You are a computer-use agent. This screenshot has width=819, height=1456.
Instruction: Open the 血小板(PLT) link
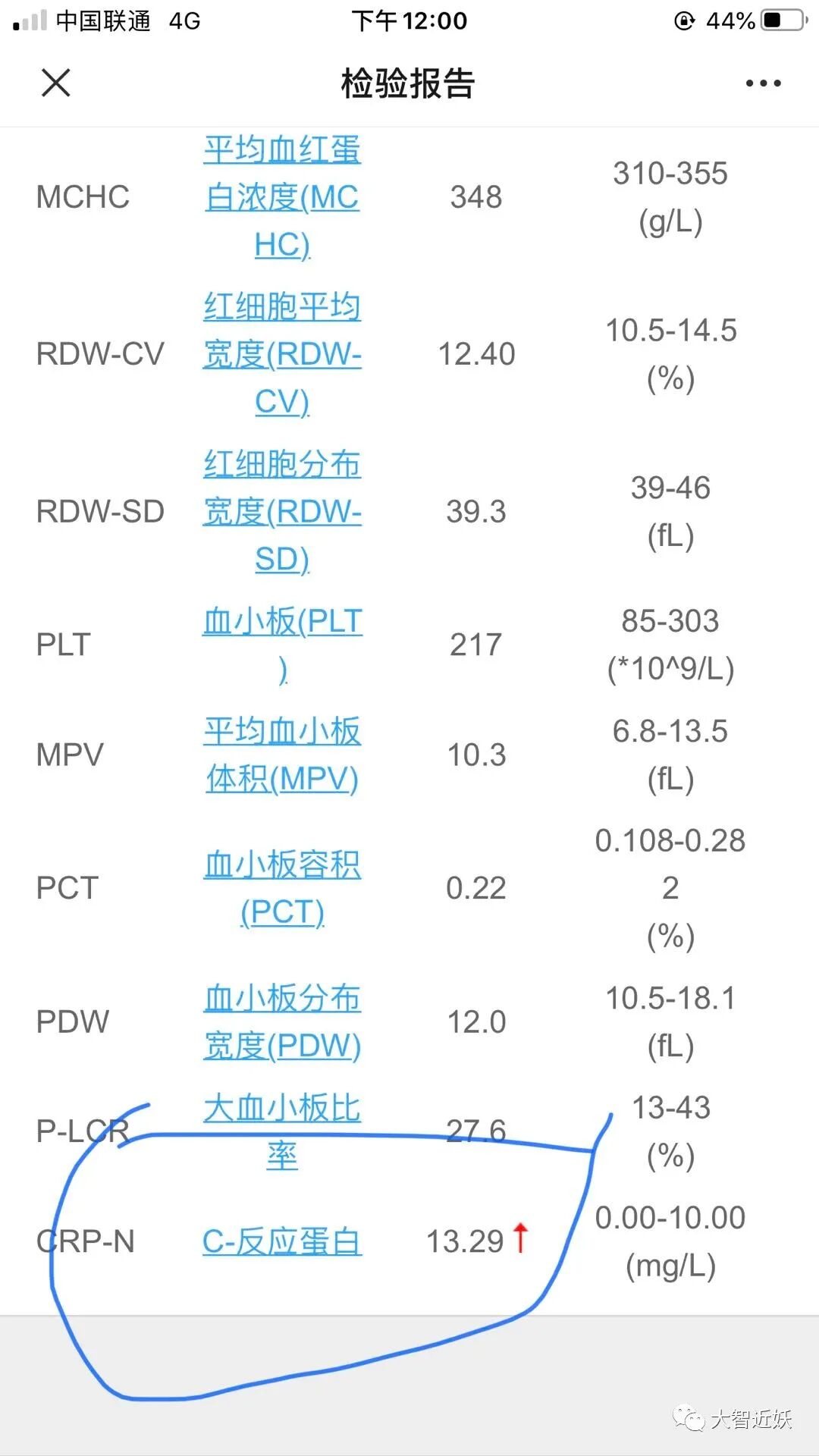pyautogui.click(x=282, y=645)
